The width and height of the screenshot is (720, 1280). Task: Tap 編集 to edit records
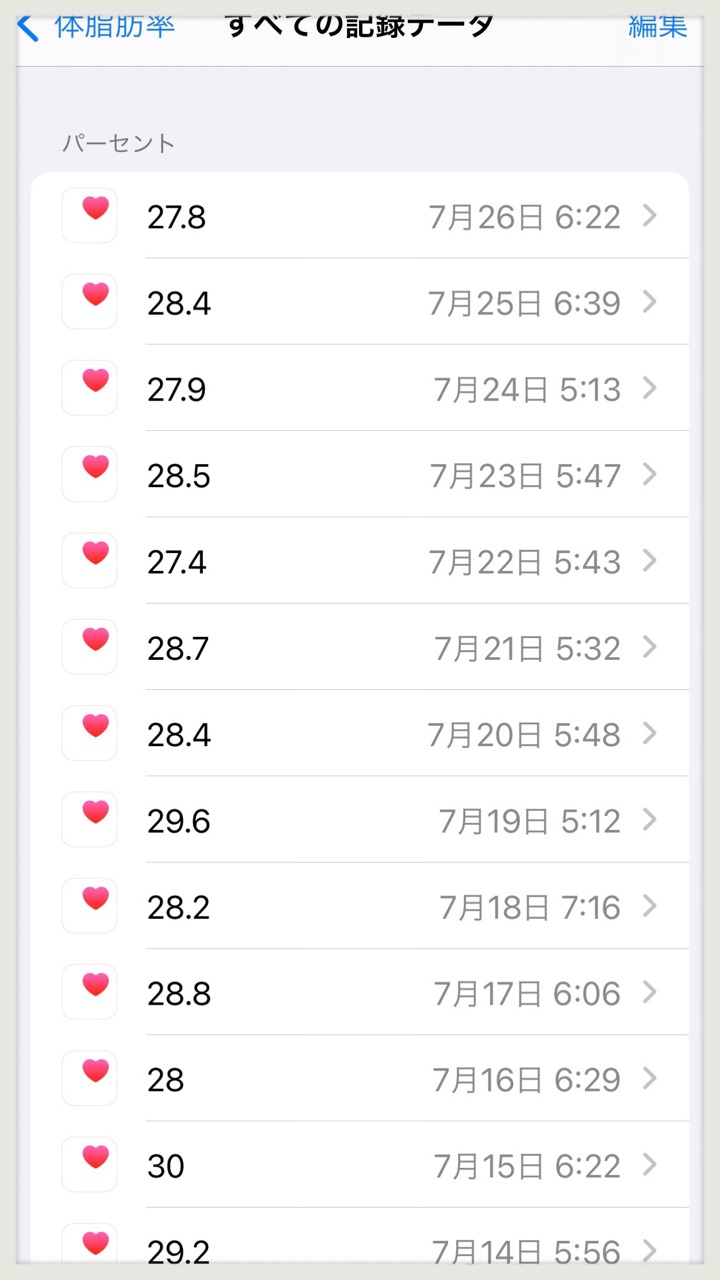pos(657,26)
